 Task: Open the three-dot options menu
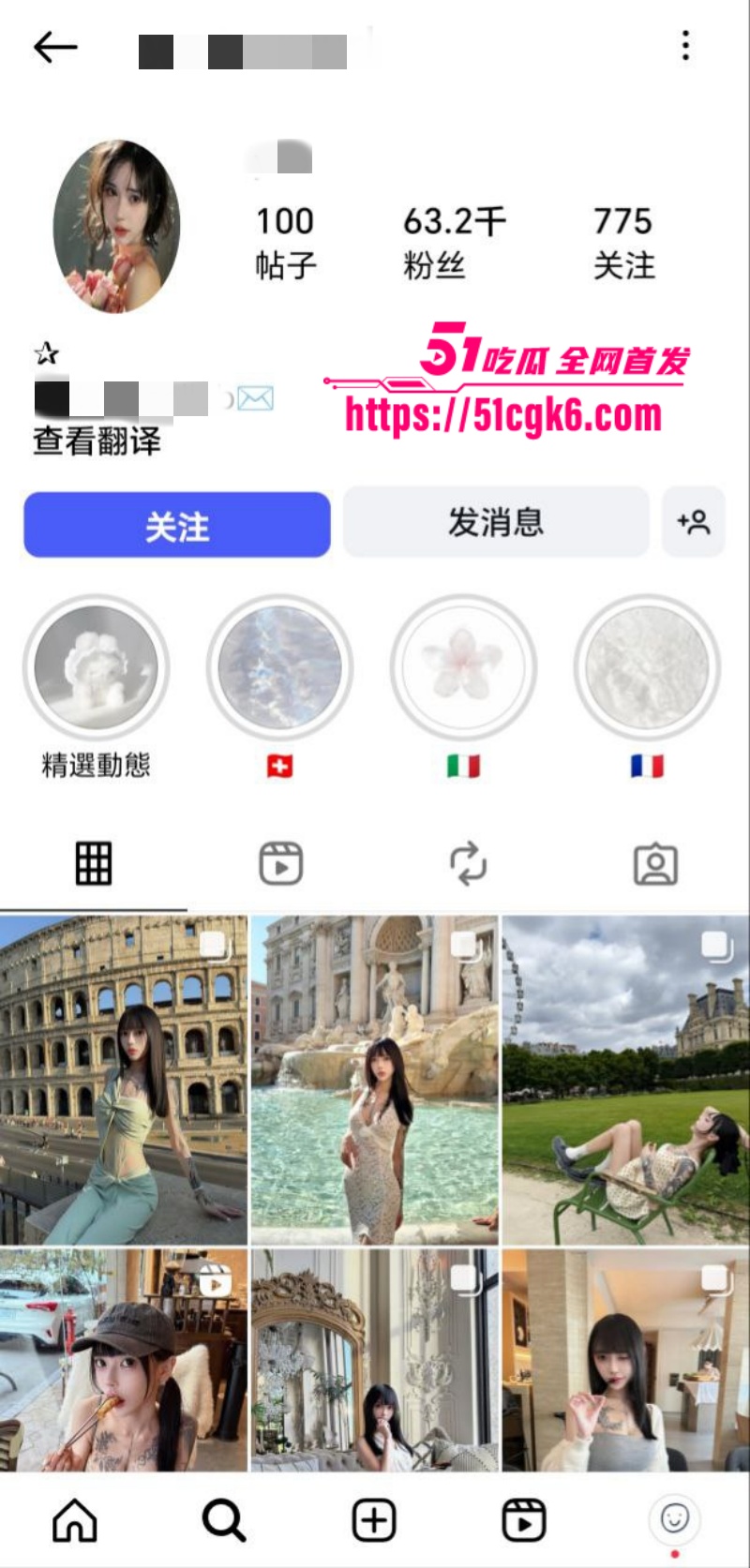click(x=685, y=45)
